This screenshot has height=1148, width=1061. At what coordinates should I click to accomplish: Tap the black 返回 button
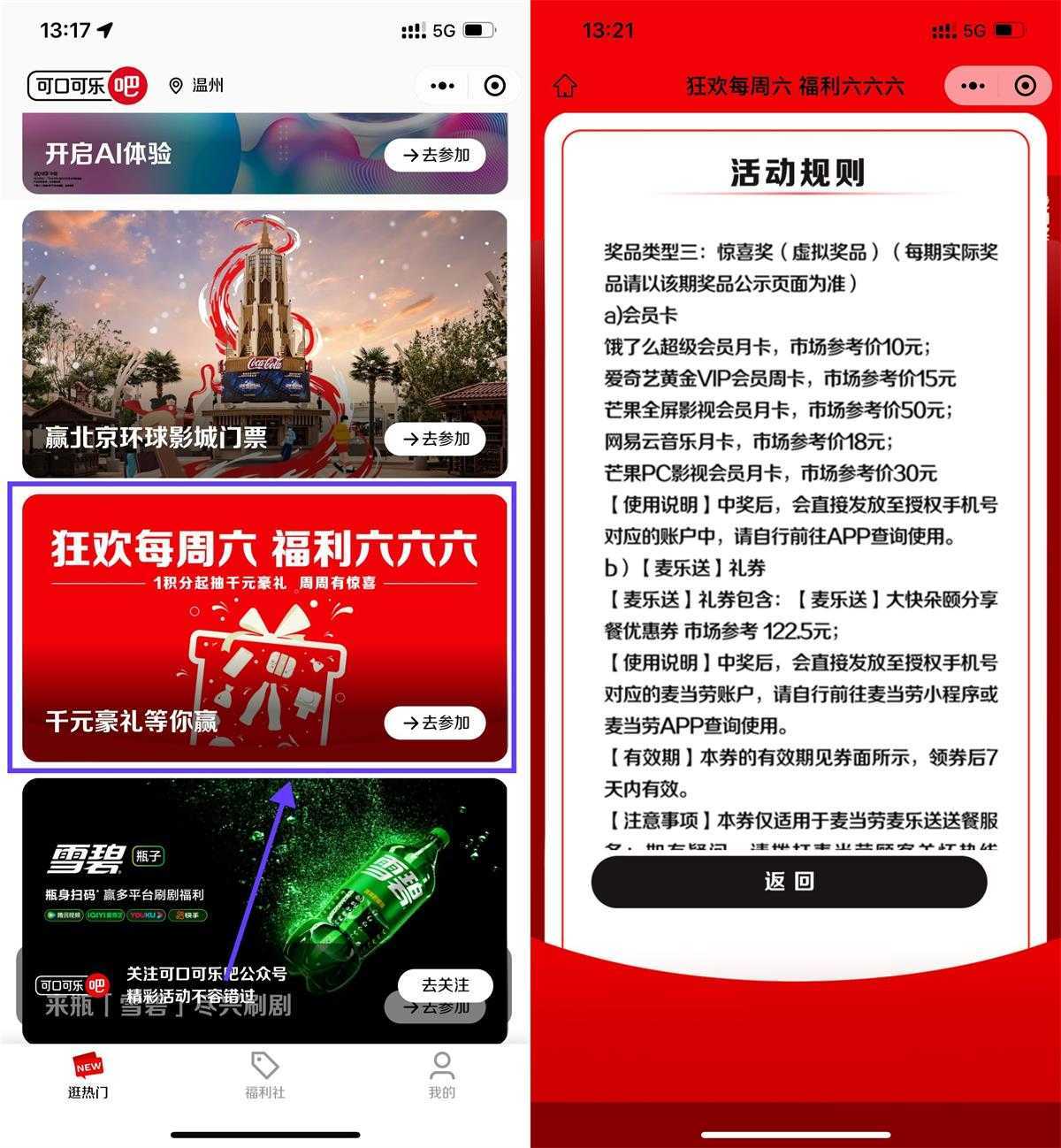[789, 881]
